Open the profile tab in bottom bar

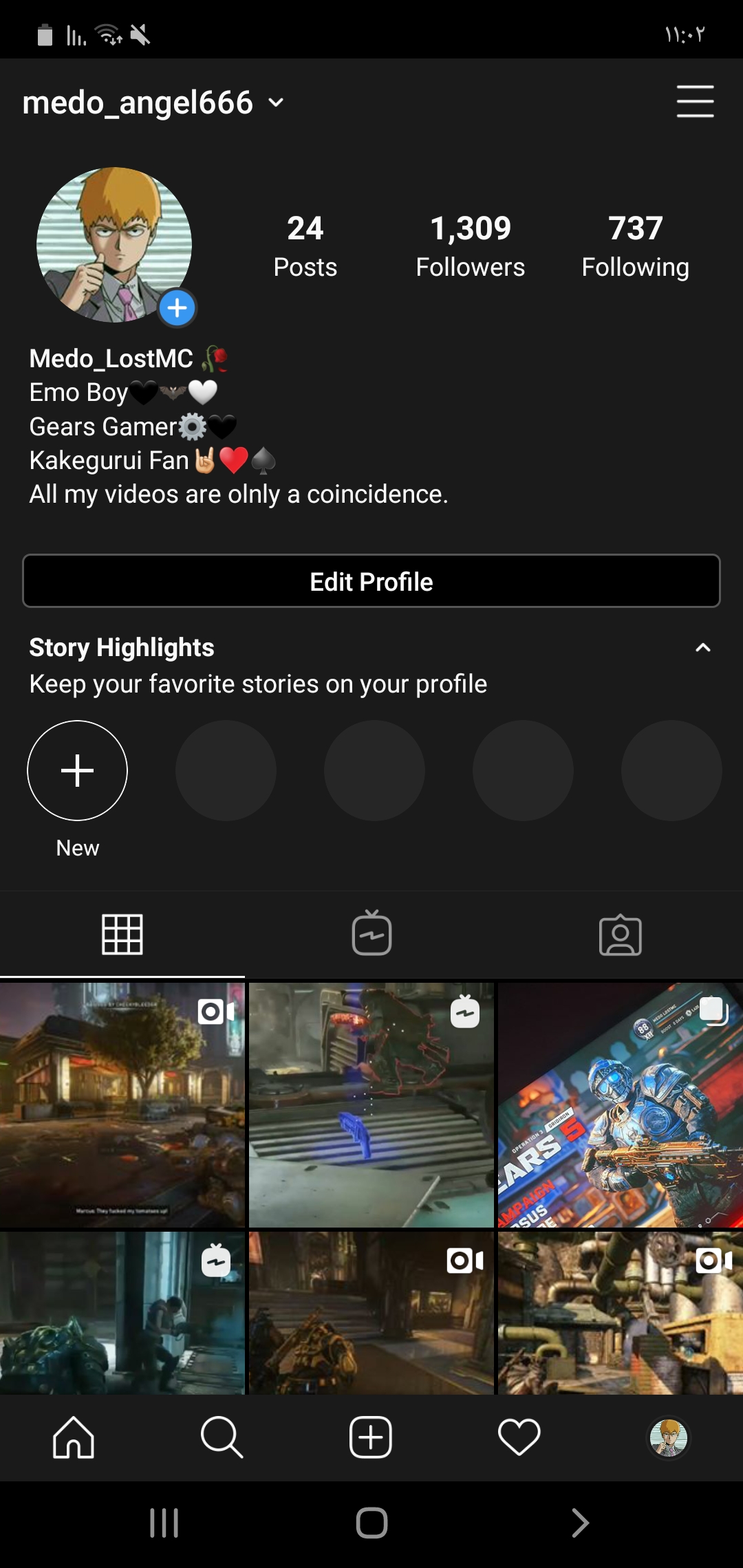click(x=669, y=1437)
